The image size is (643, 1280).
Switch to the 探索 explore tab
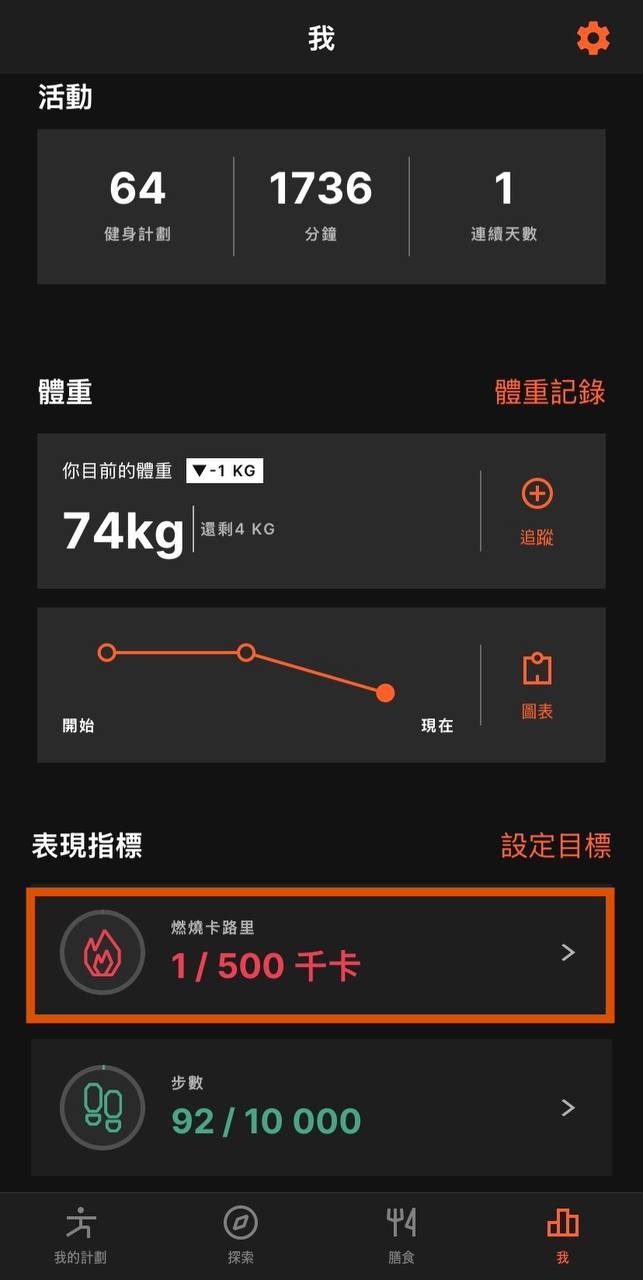coord(240,1235)
